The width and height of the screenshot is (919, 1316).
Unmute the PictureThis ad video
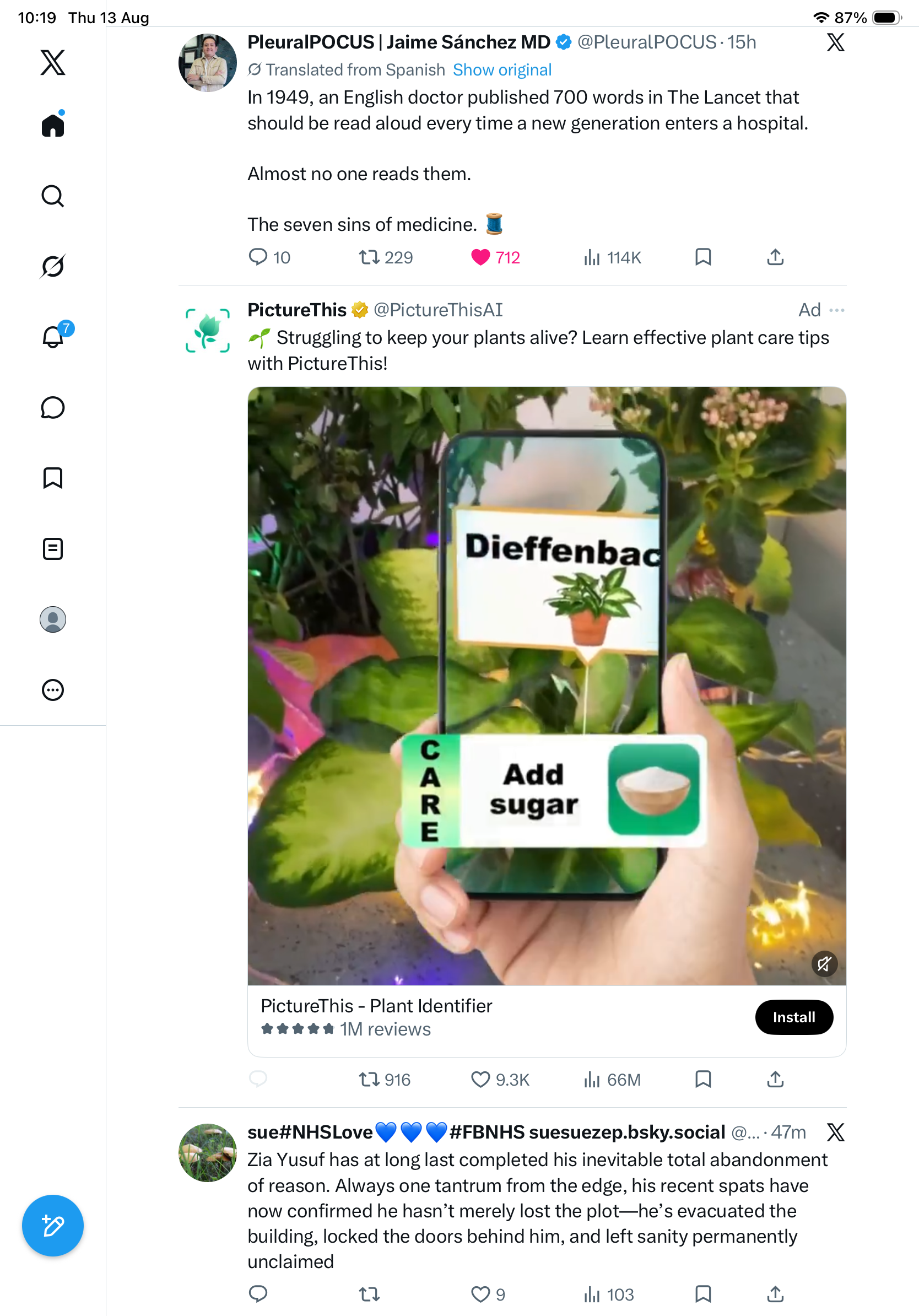(824, 964)
